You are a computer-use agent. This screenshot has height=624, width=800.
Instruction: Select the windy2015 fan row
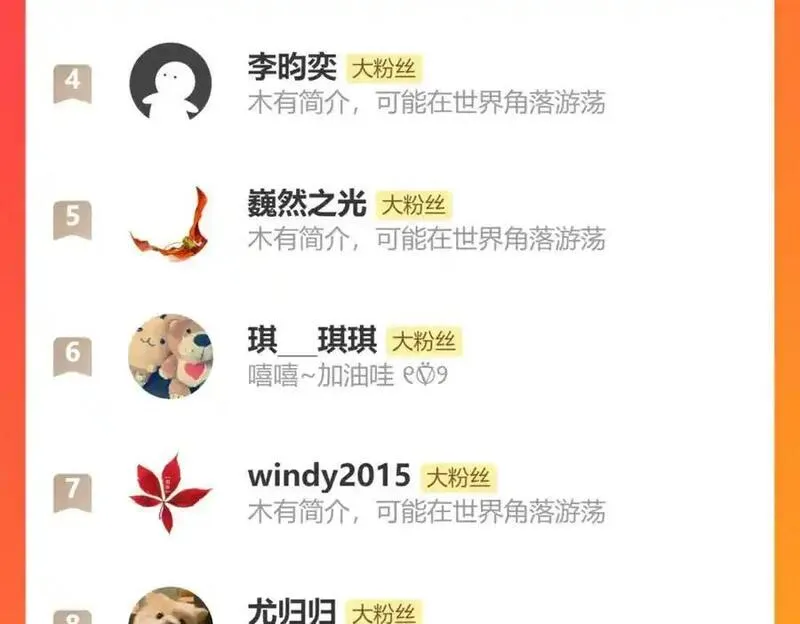pos(399,493)
